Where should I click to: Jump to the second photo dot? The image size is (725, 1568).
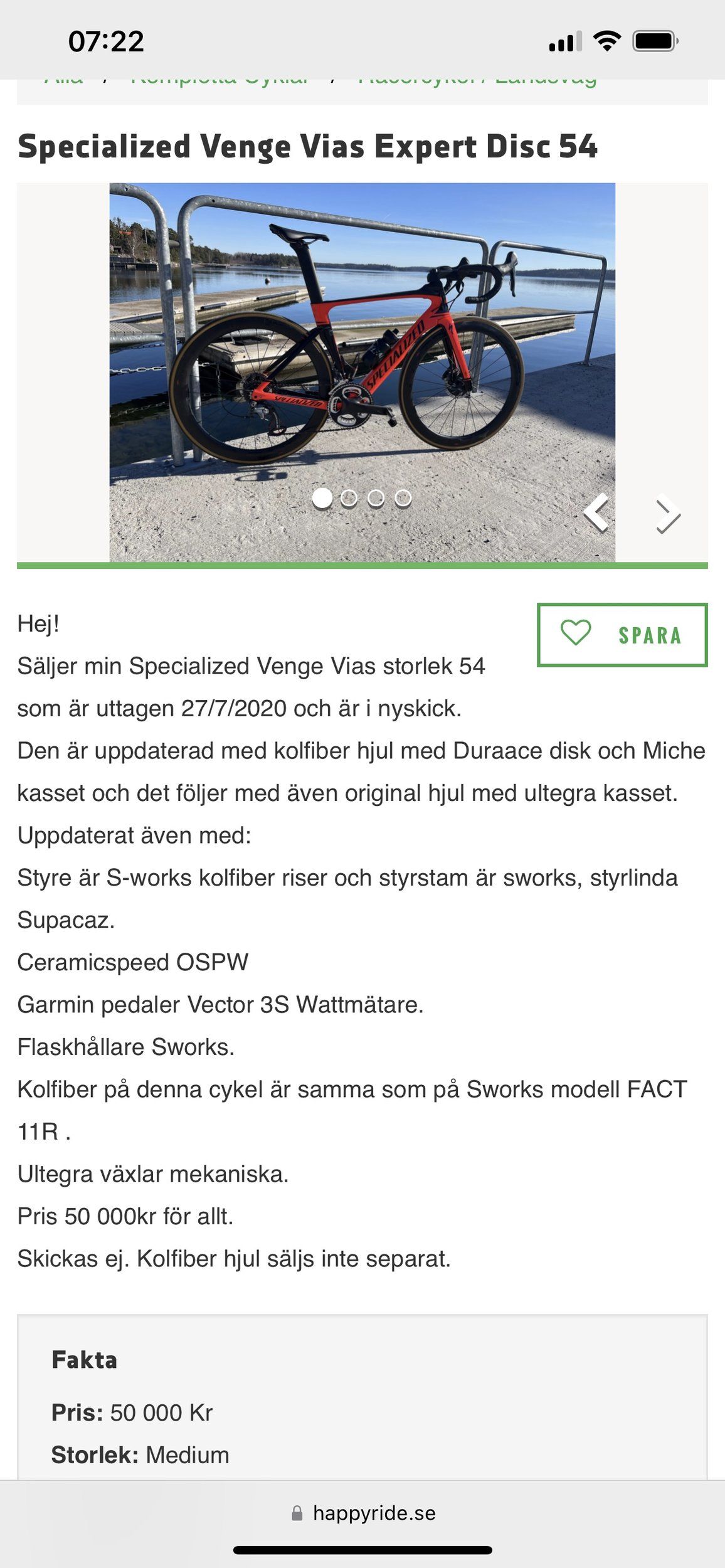click(349, 499)
